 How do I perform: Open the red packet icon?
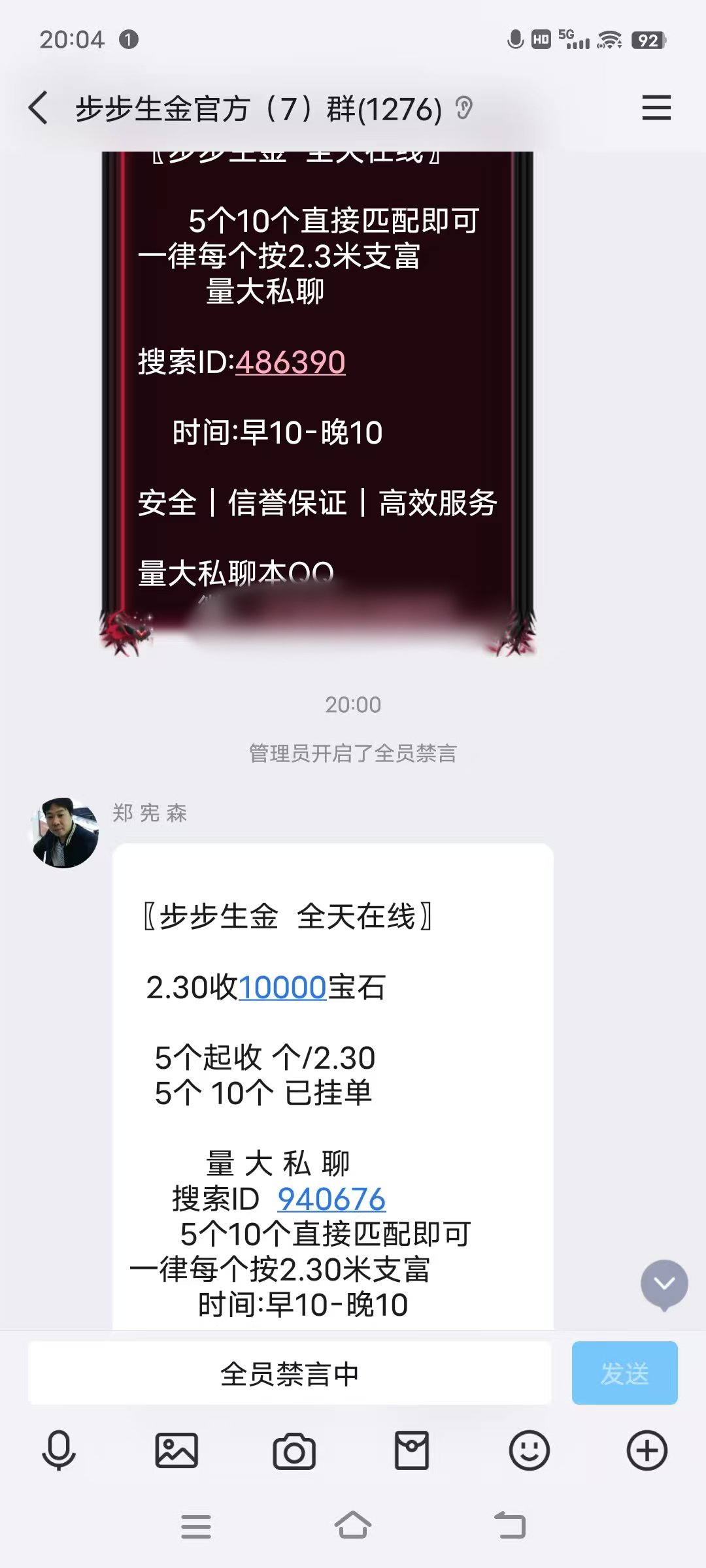(x=412, y=1451)
